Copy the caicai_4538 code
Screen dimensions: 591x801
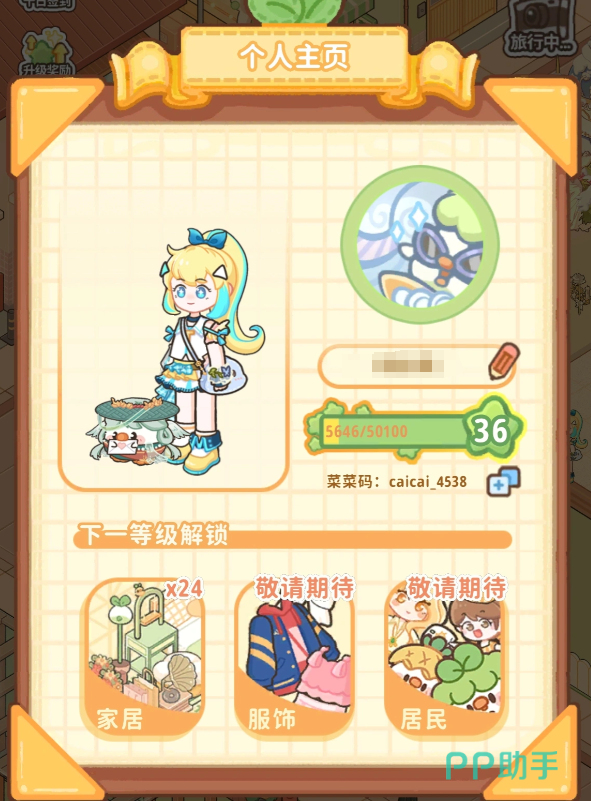[x=503, y=481]
